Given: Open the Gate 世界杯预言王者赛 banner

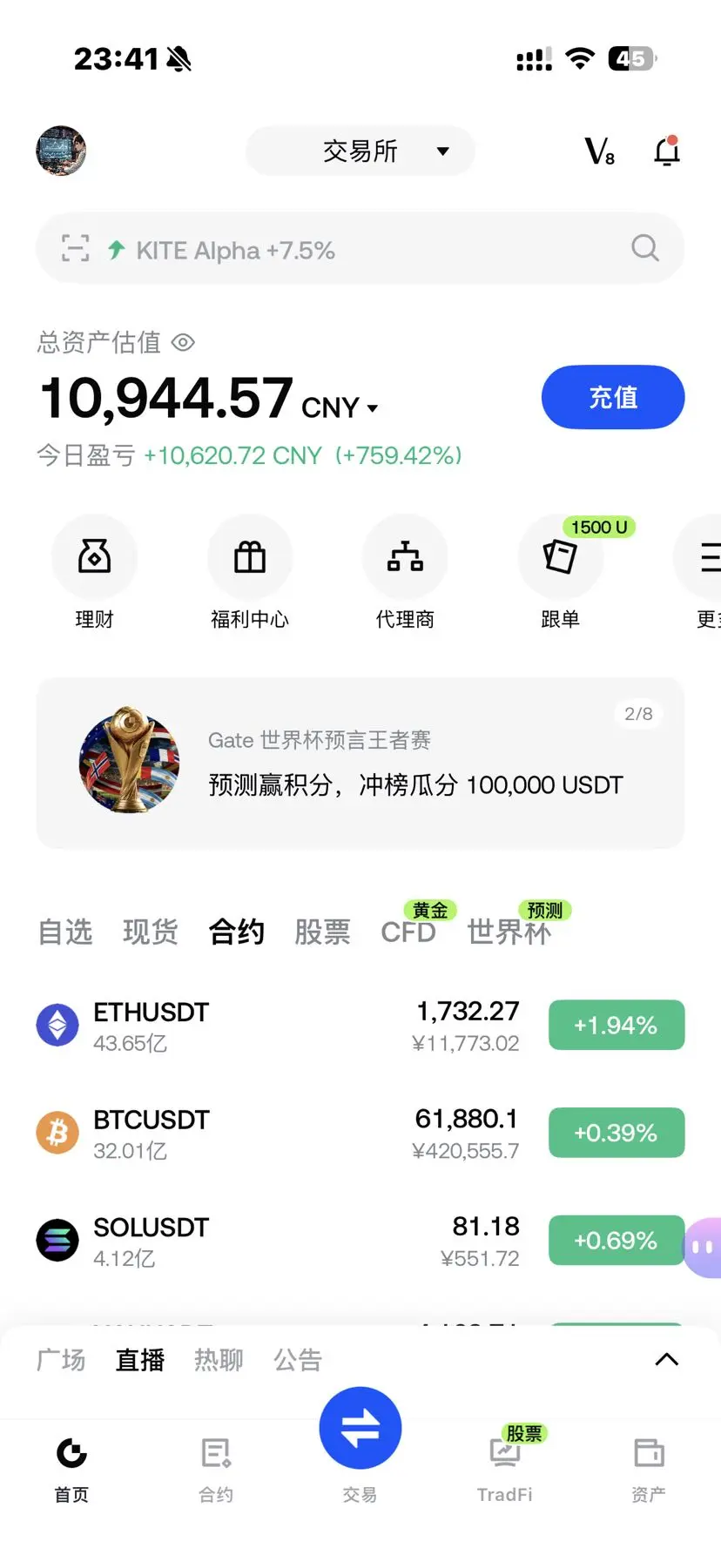Looking at the screenshot, I should (360, 763).
